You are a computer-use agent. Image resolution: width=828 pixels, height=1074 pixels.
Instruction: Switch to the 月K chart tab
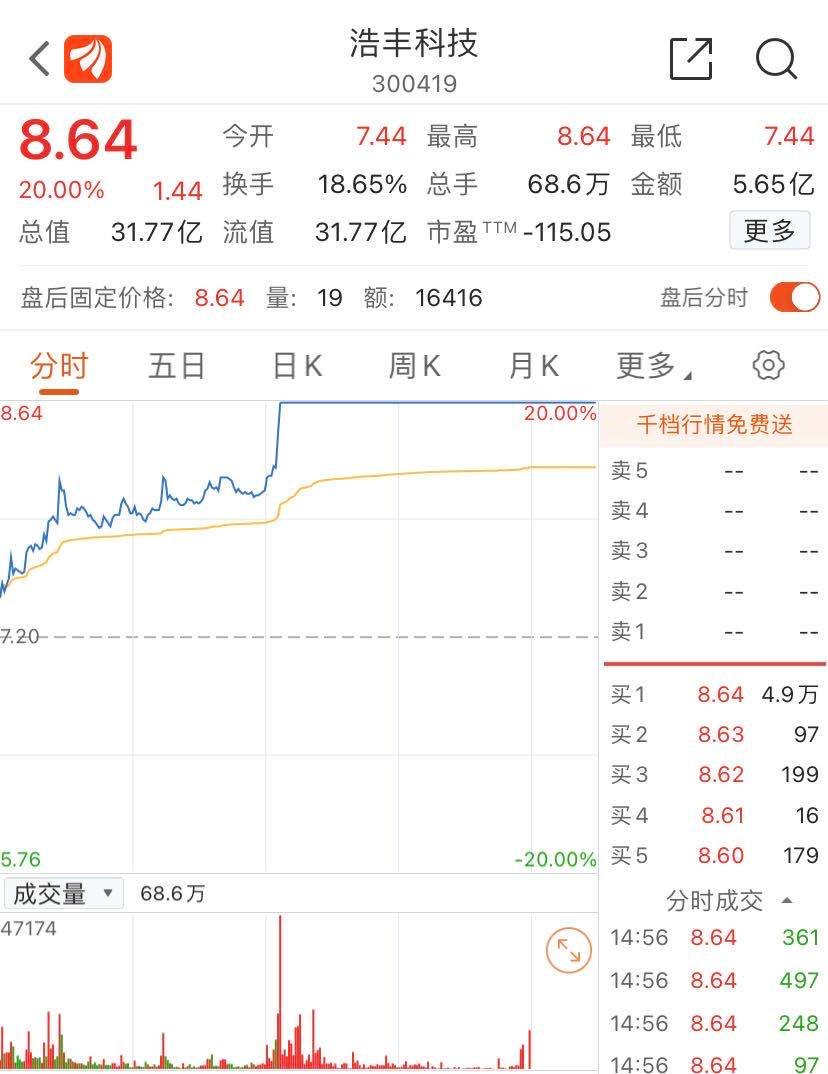click(533, 366)
